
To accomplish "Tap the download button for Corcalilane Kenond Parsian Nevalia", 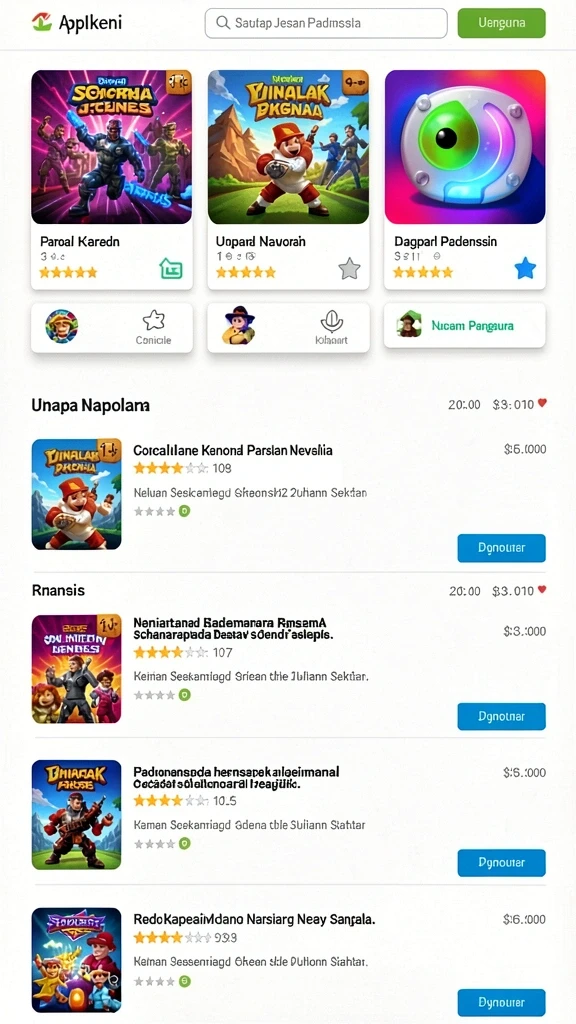I will [502, 548].
